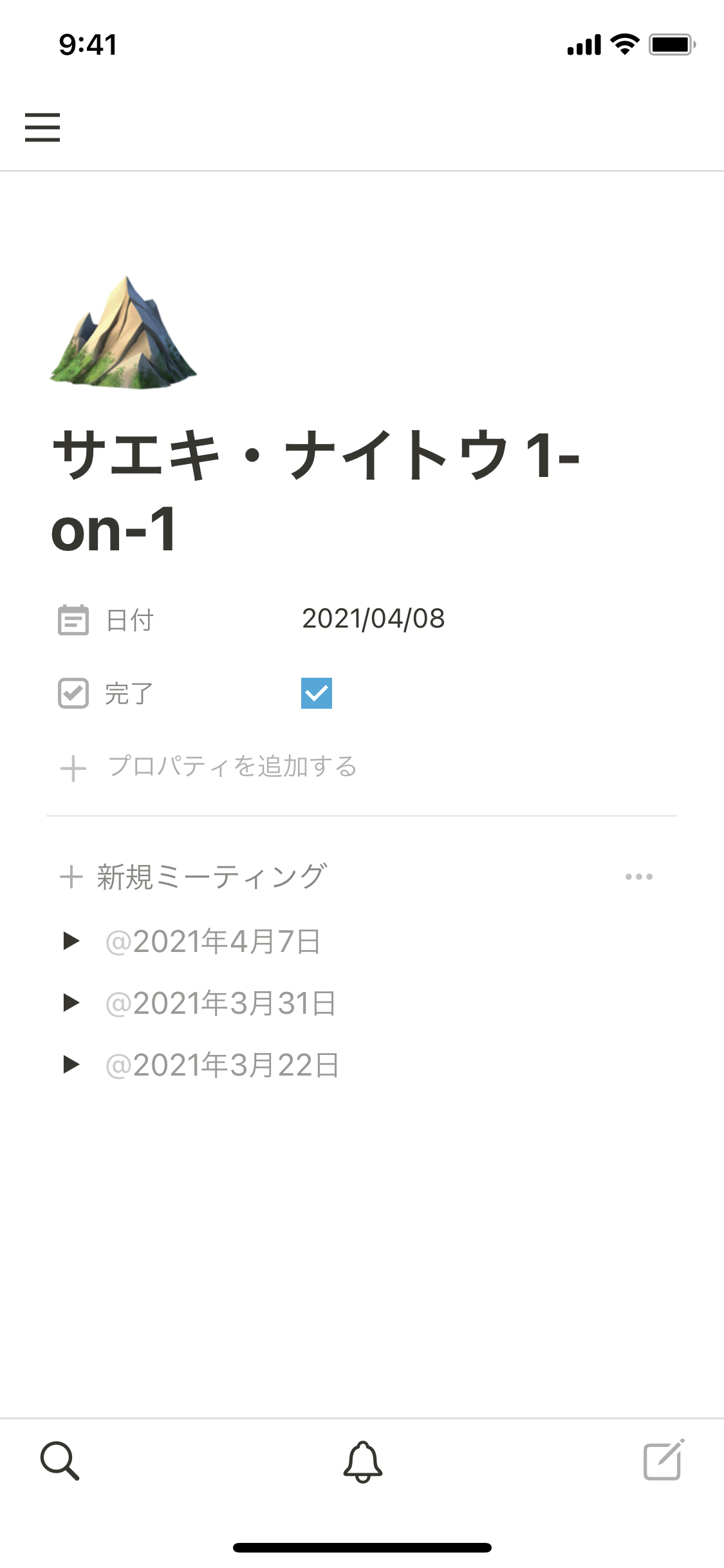Uncheck the 完了 checkbox
The image size is (724, 1568).
click(316, 693)
